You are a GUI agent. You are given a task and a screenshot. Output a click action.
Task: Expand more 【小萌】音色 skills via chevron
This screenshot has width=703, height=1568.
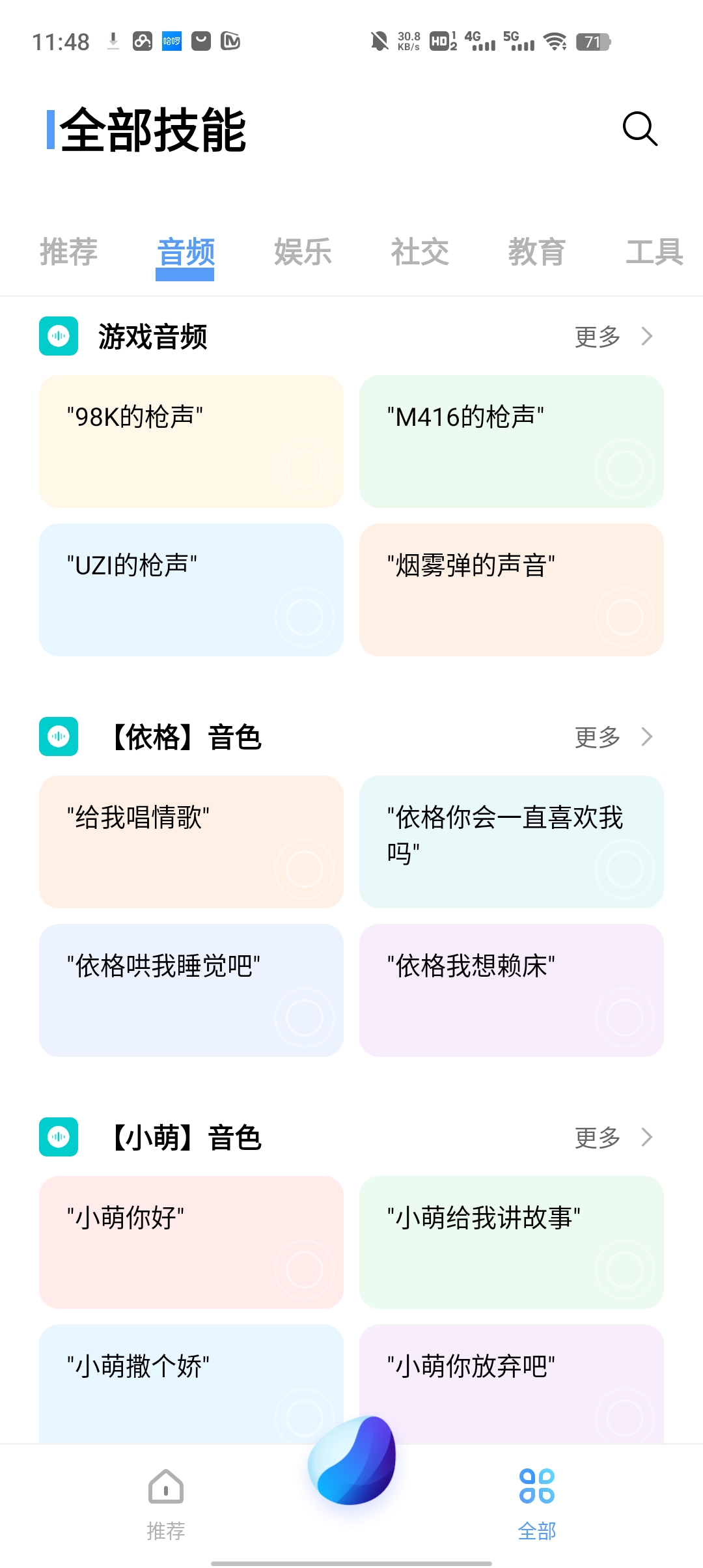click(x=646, y=1137)
